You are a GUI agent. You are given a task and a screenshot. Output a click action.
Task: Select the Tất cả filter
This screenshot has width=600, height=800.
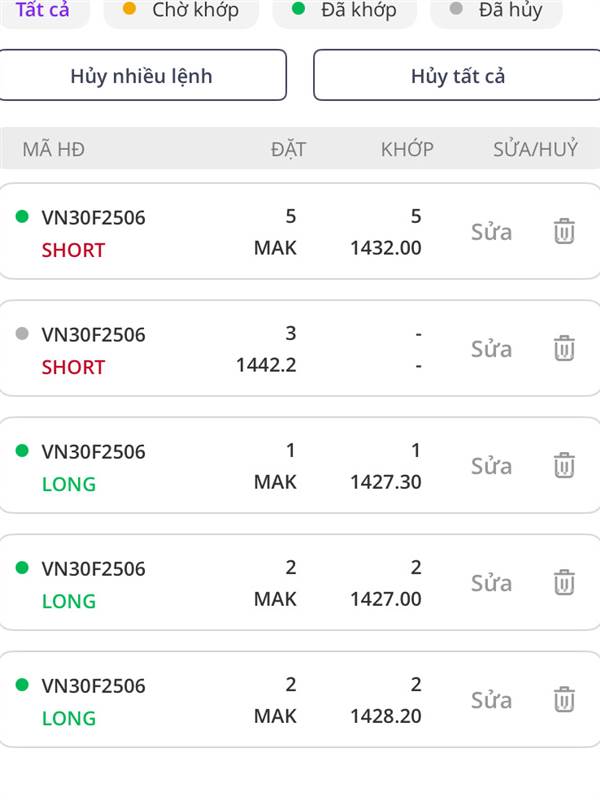pos(43,10)
